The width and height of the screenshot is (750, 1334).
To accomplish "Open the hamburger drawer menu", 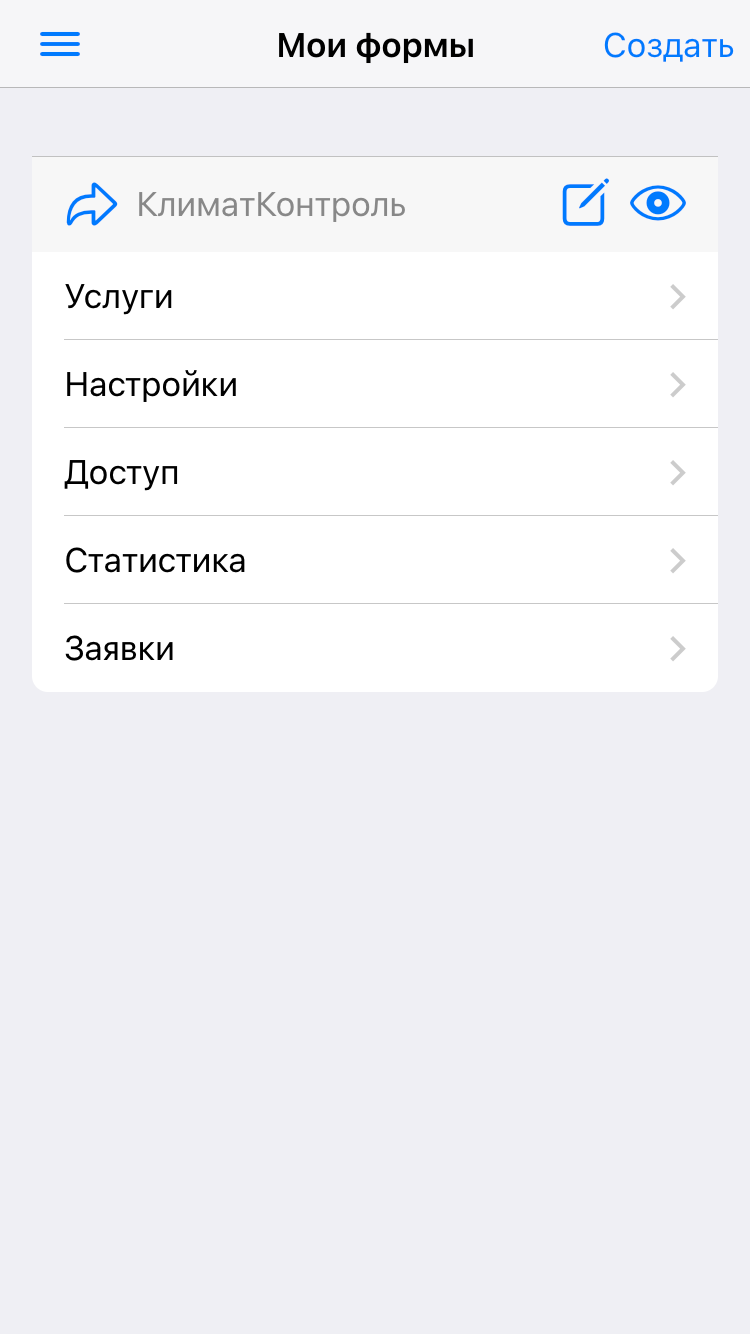I will (x=60, y=45).
